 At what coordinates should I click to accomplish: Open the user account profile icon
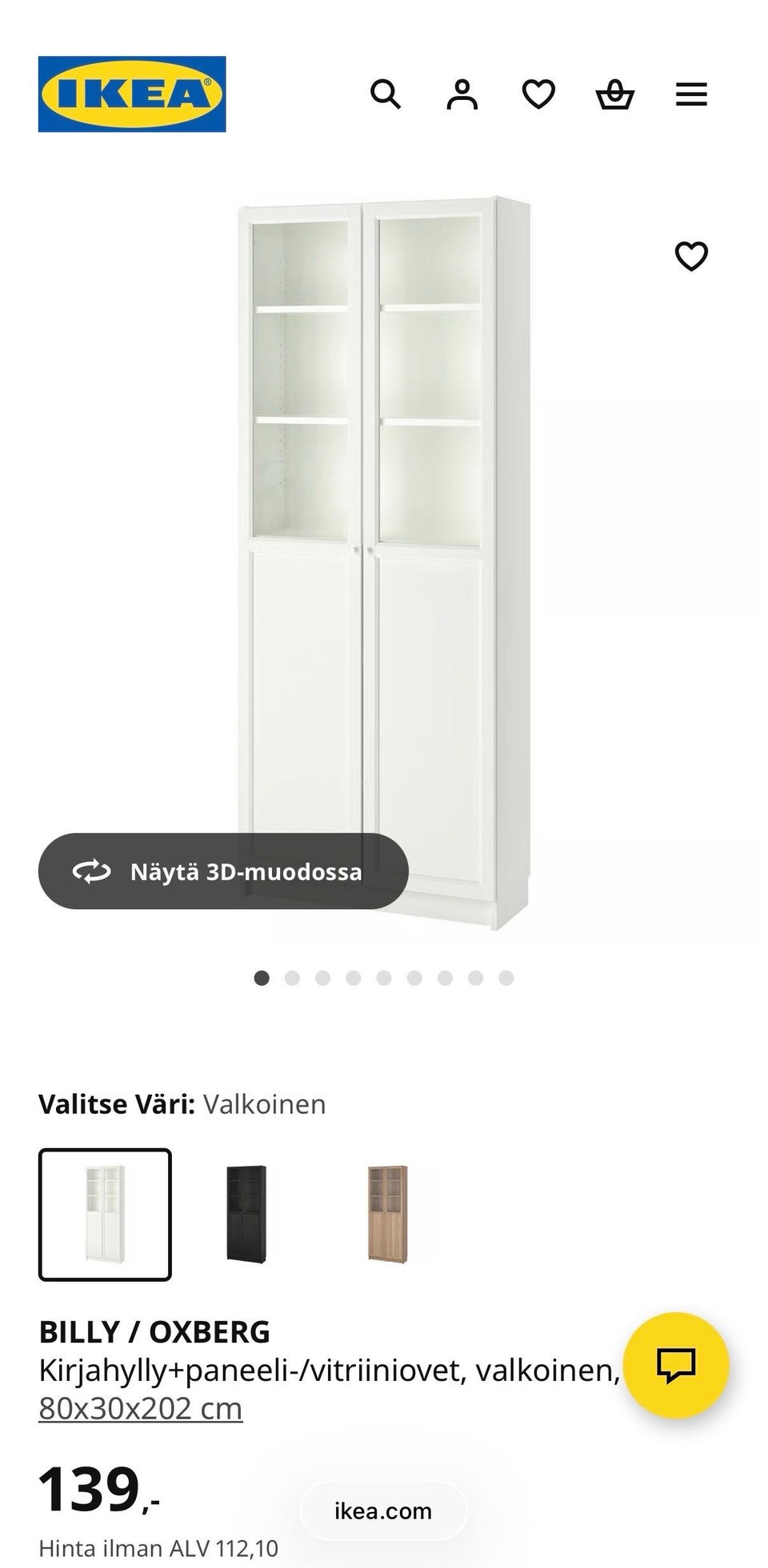462,94
